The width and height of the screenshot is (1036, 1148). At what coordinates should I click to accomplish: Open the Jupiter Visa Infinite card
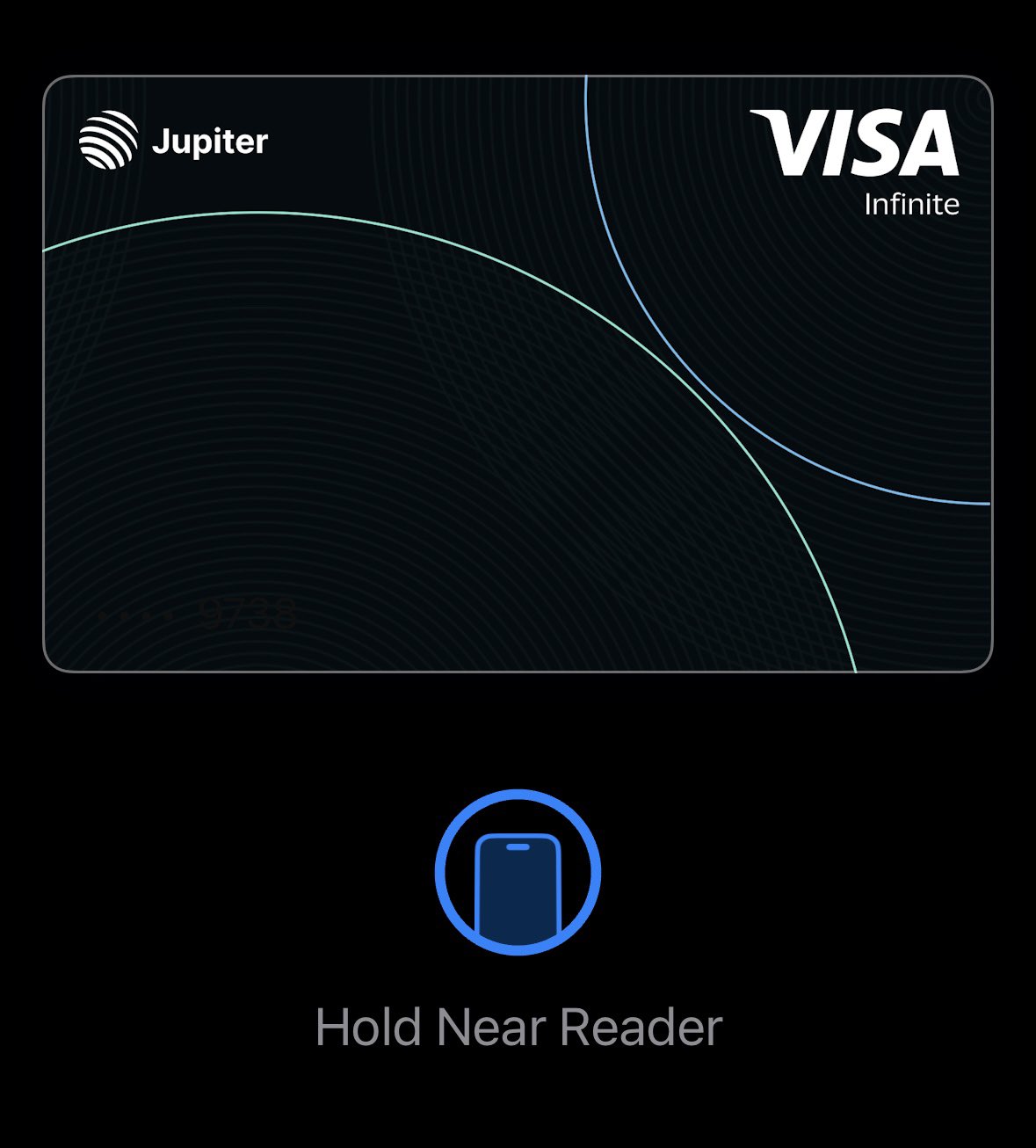pos(518,374)
